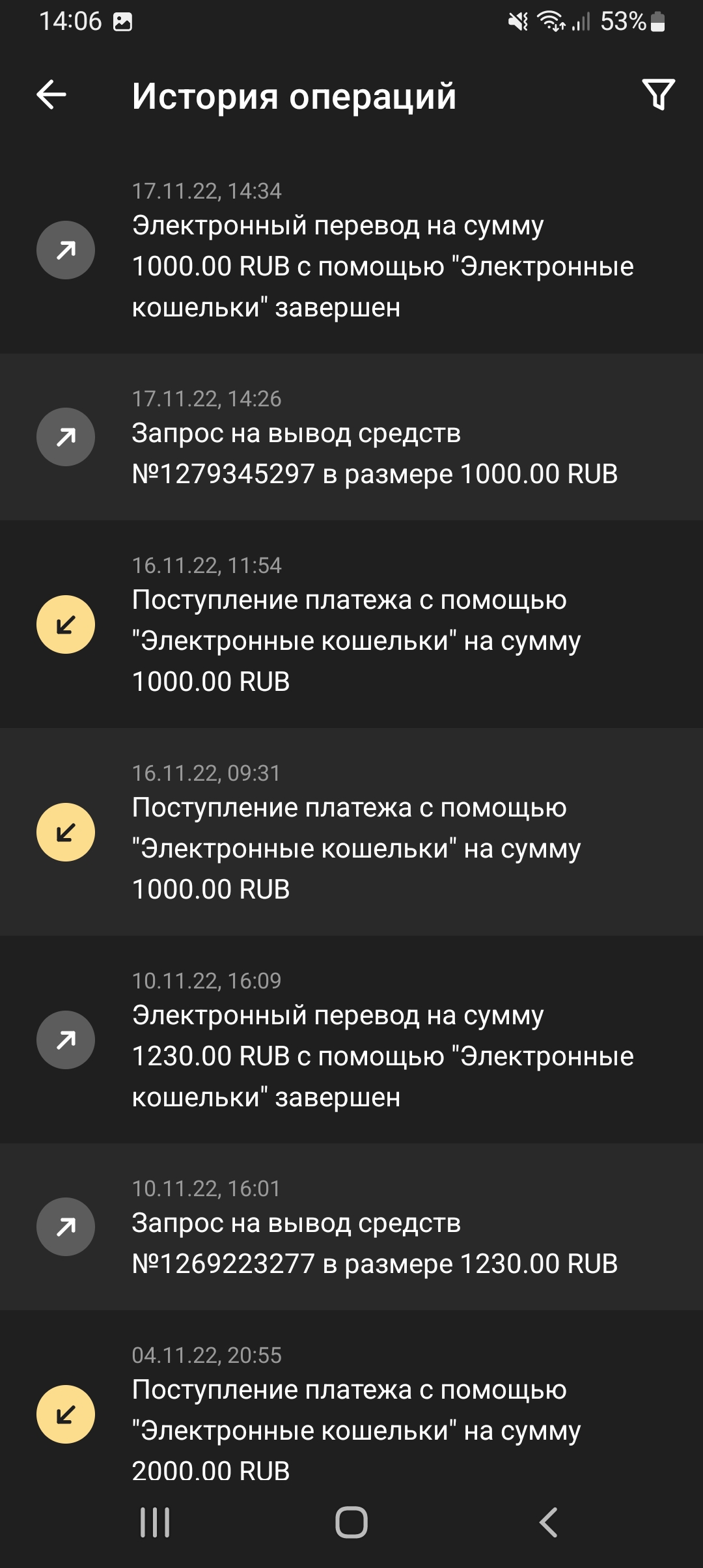Open the 1230.00 RUB transfer from 10.11.22 16:09
Image resolution: width=703 pixels, height=1568 pixels.
pyautogui.click(x=351, y=1040)
